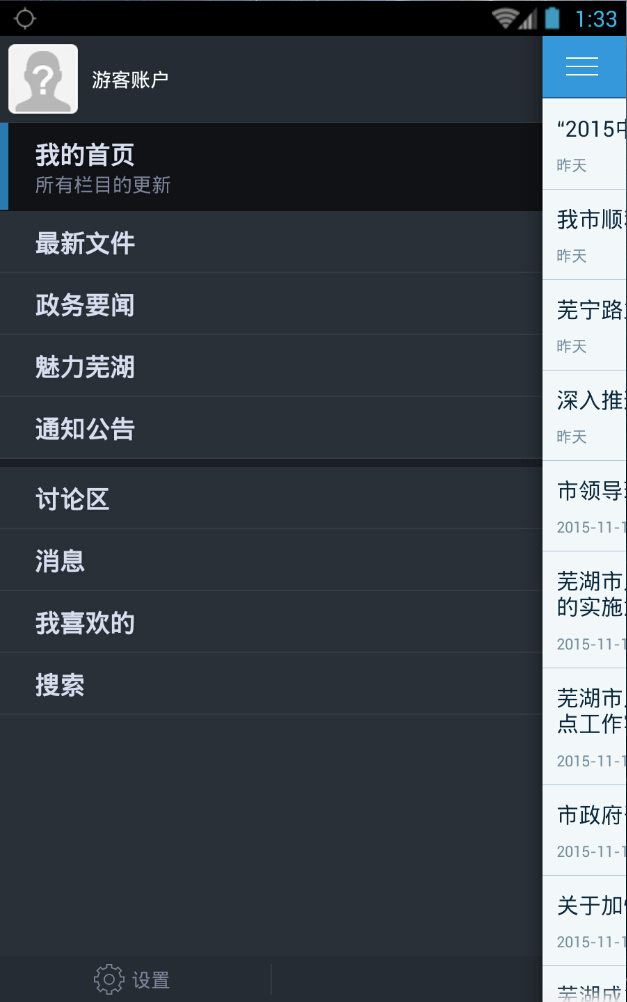Tap the hamburger menu button

pos(581,66)
